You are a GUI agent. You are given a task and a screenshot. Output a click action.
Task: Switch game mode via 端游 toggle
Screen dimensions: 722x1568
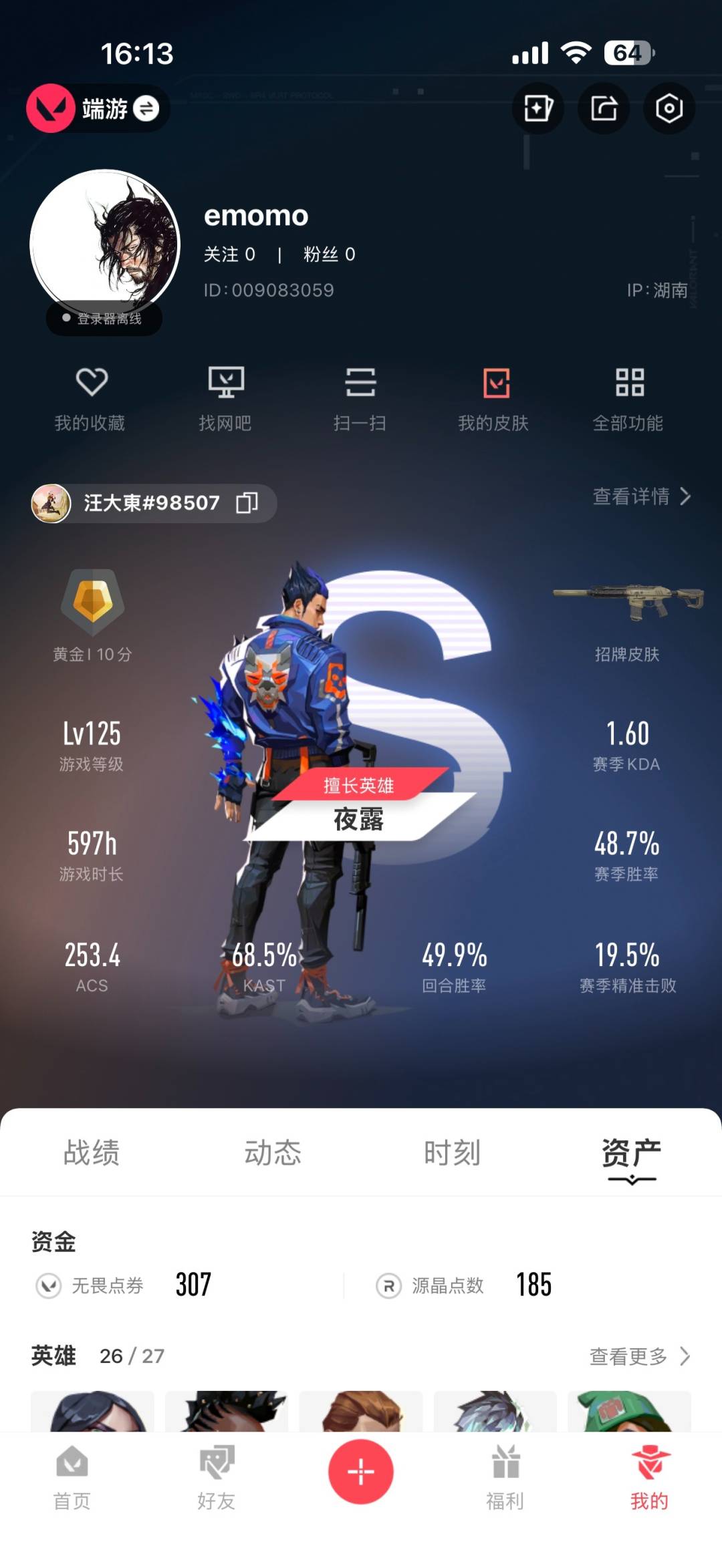tap(146, 108)
